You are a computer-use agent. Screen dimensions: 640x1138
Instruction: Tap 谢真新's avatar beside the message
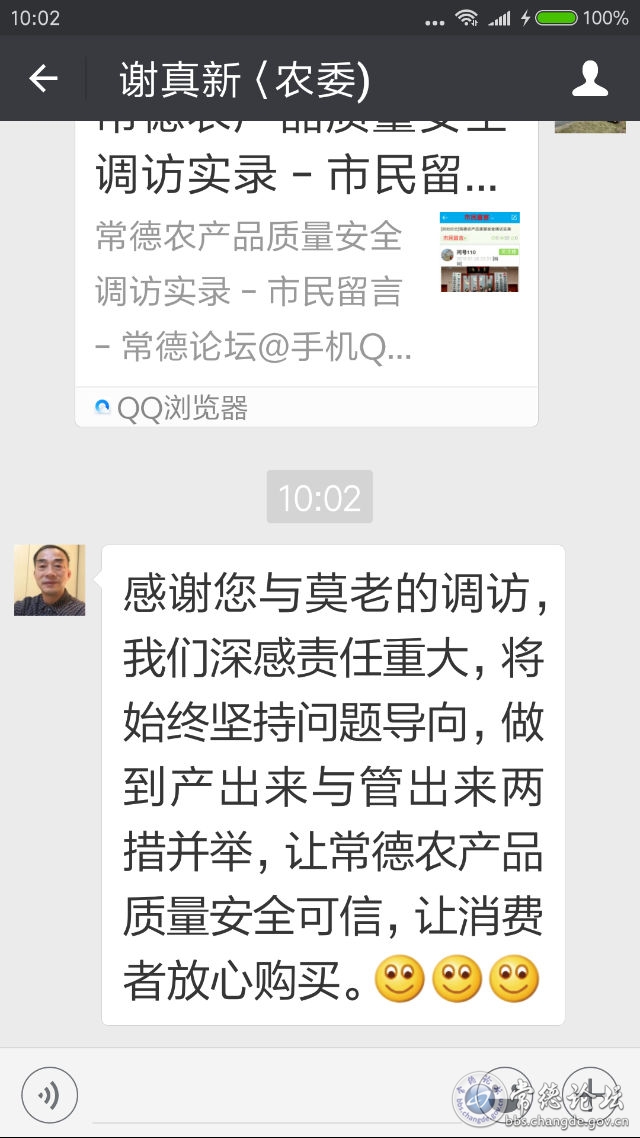49,580
